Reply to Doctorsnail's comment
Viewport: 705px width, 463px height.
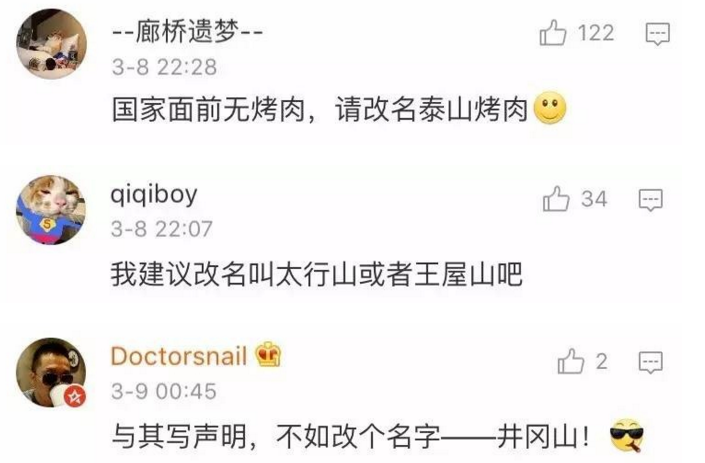(x=651, y=361)
